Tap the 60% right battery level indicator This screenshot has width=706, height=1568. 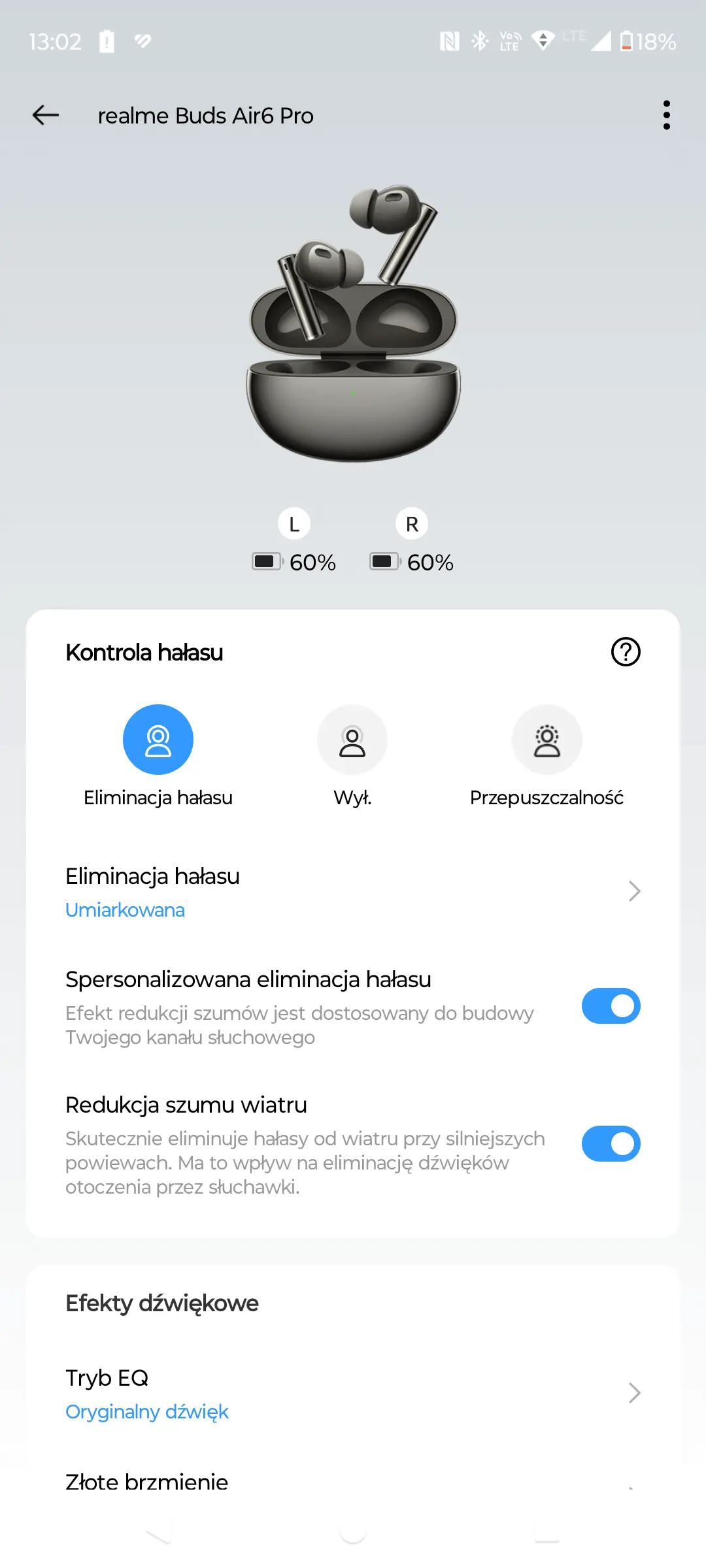point(429,562)
